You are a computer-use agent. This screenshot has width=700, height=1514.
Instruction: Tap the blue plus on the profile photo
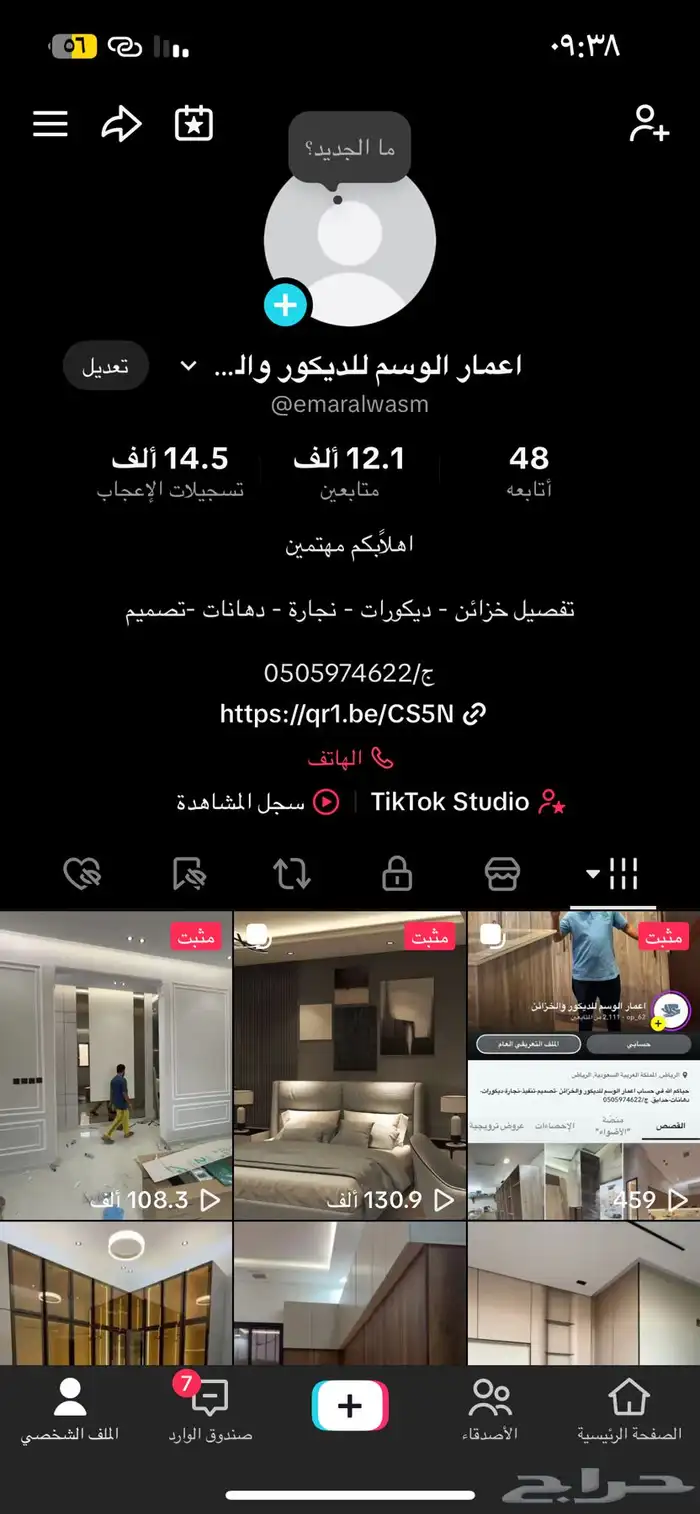point(286,304)
